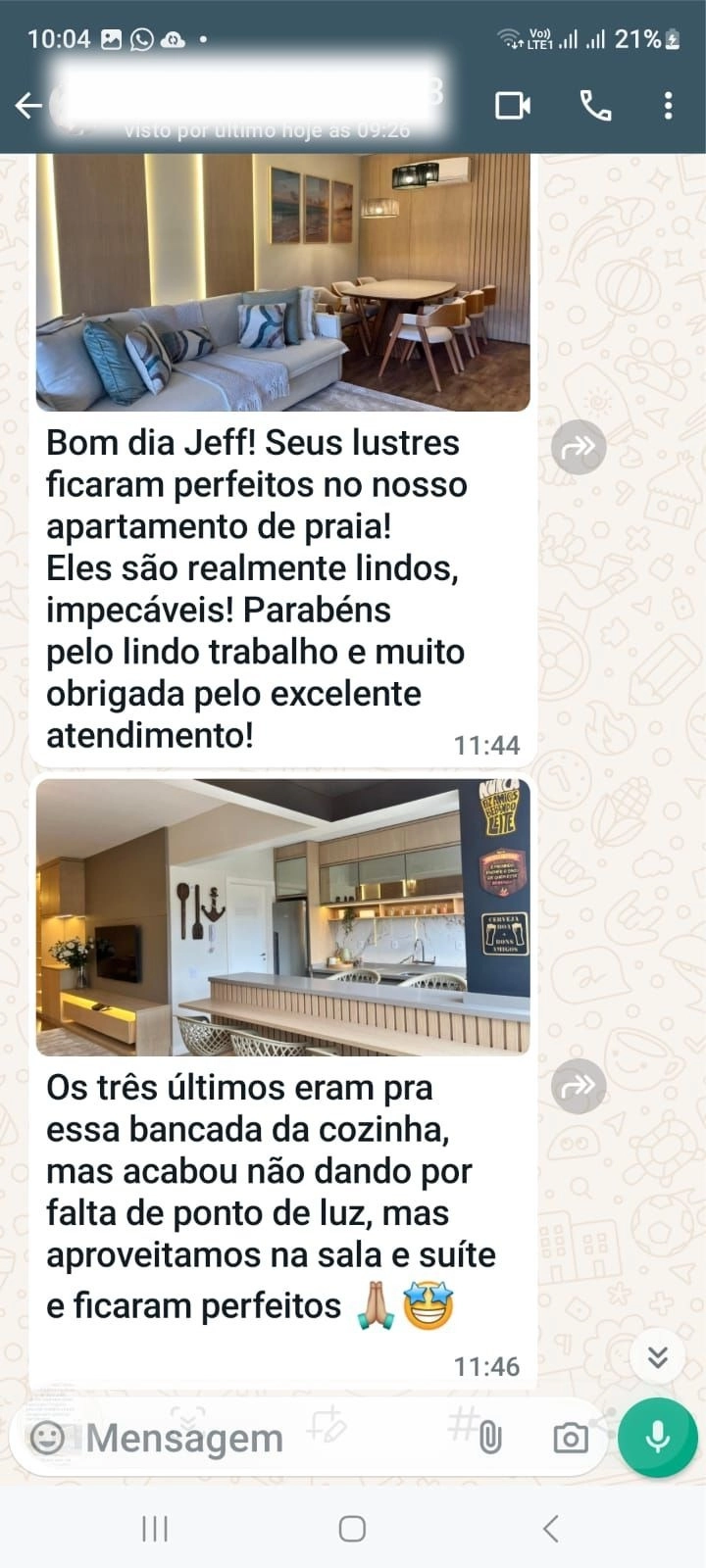Open recent apps from the navigation bar

[155, 1528]
